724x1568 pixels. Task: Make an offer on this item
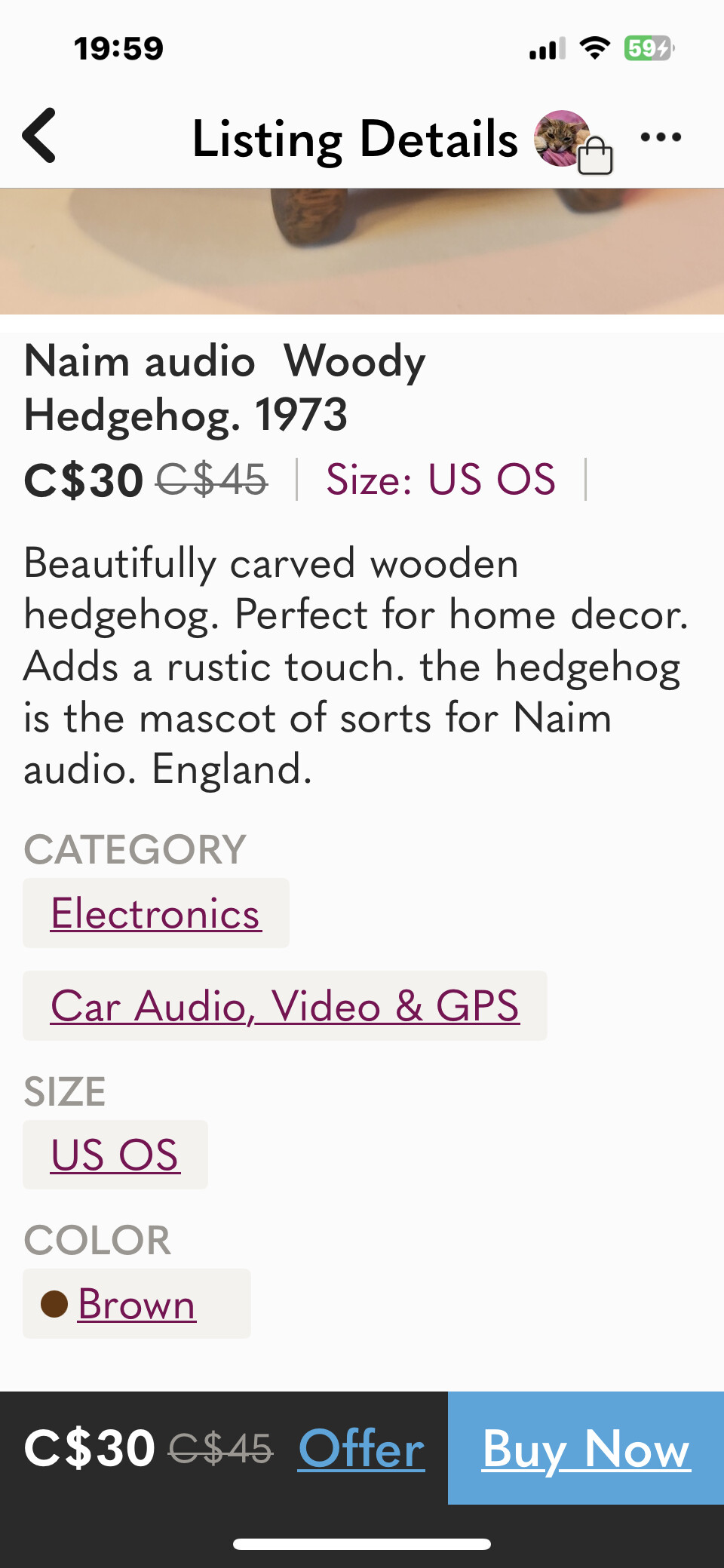[361, 1449]
